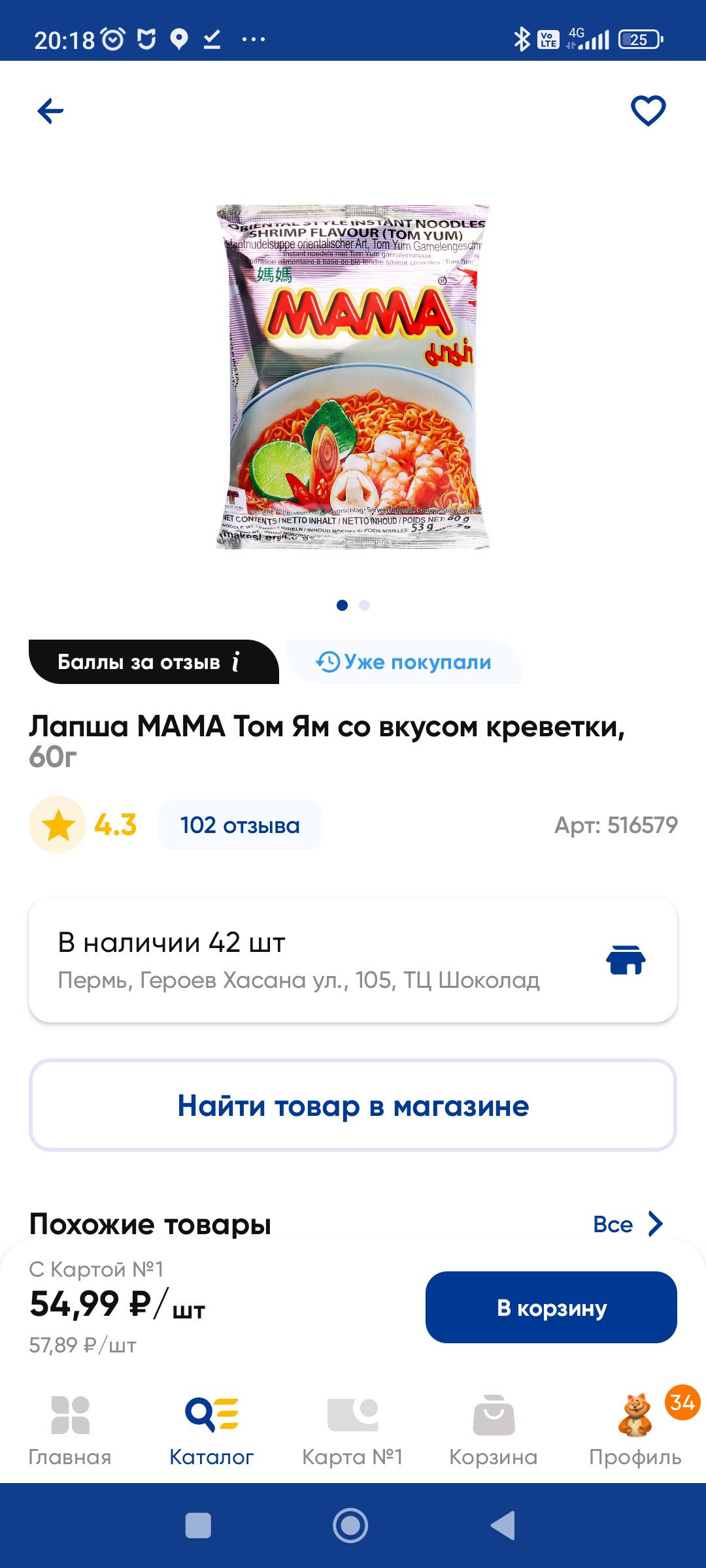This screenshot has height=1568, width=706.
Task: View all similar products via Все
Action: tap(628, 1224)
